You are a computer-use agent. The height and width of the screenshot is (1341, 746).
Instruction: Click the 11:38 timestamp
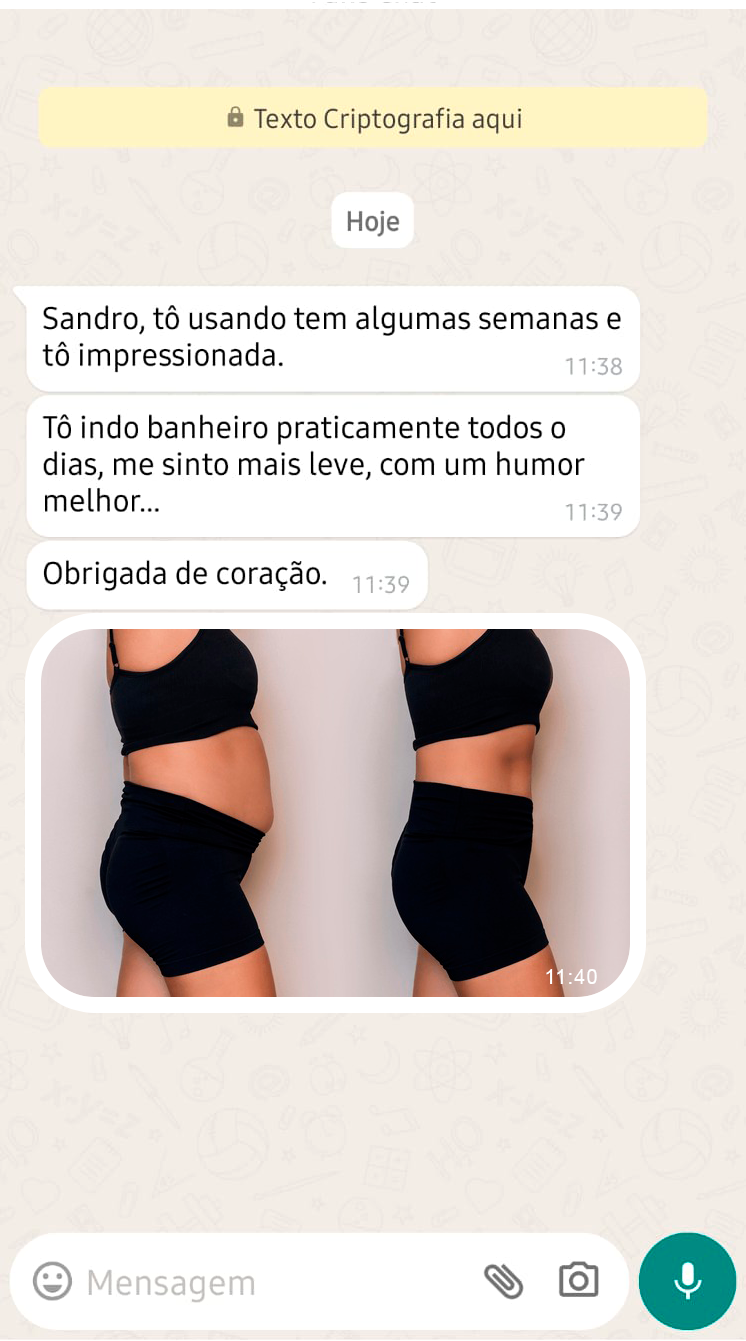click(x=594, y=367)
